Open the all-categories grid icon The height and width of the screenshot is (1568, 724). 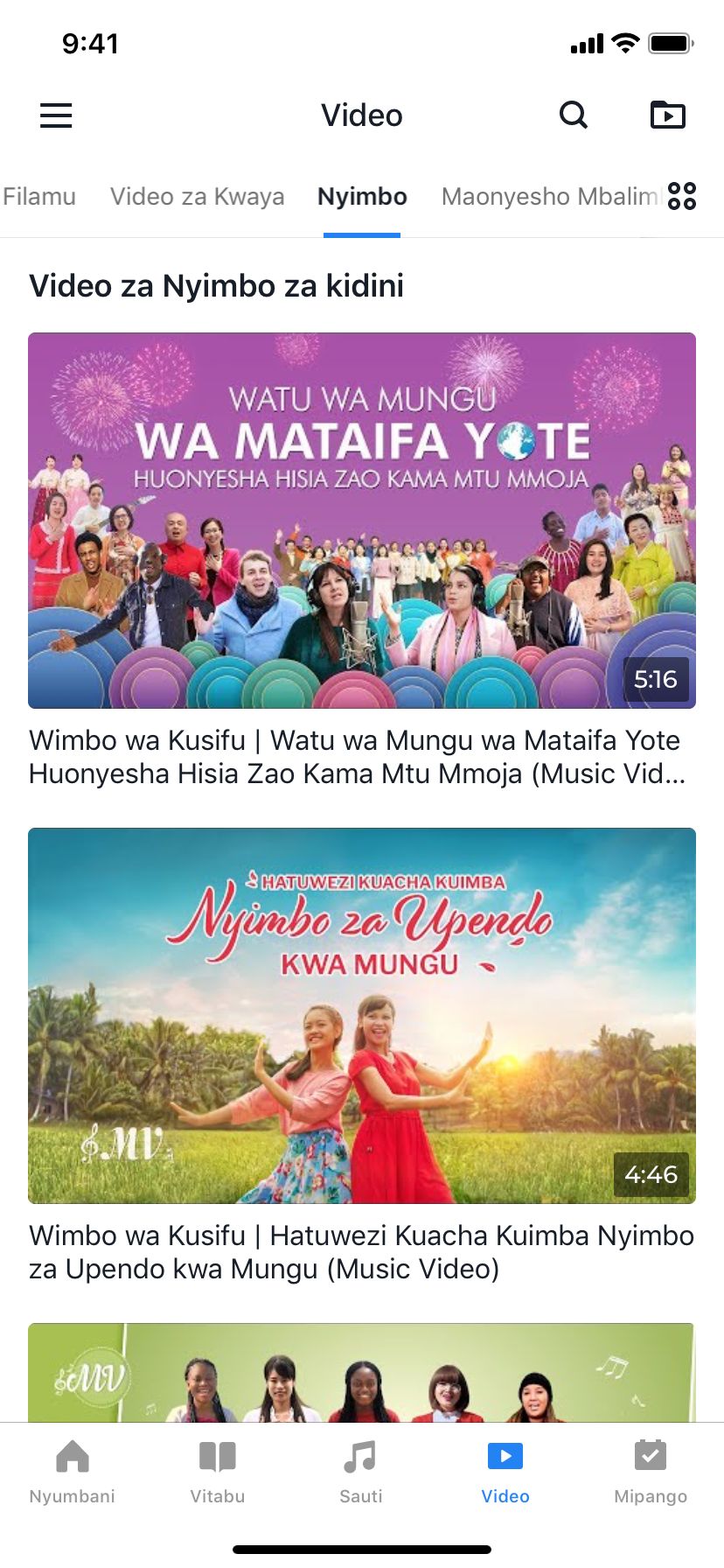[x=682, y=196]
